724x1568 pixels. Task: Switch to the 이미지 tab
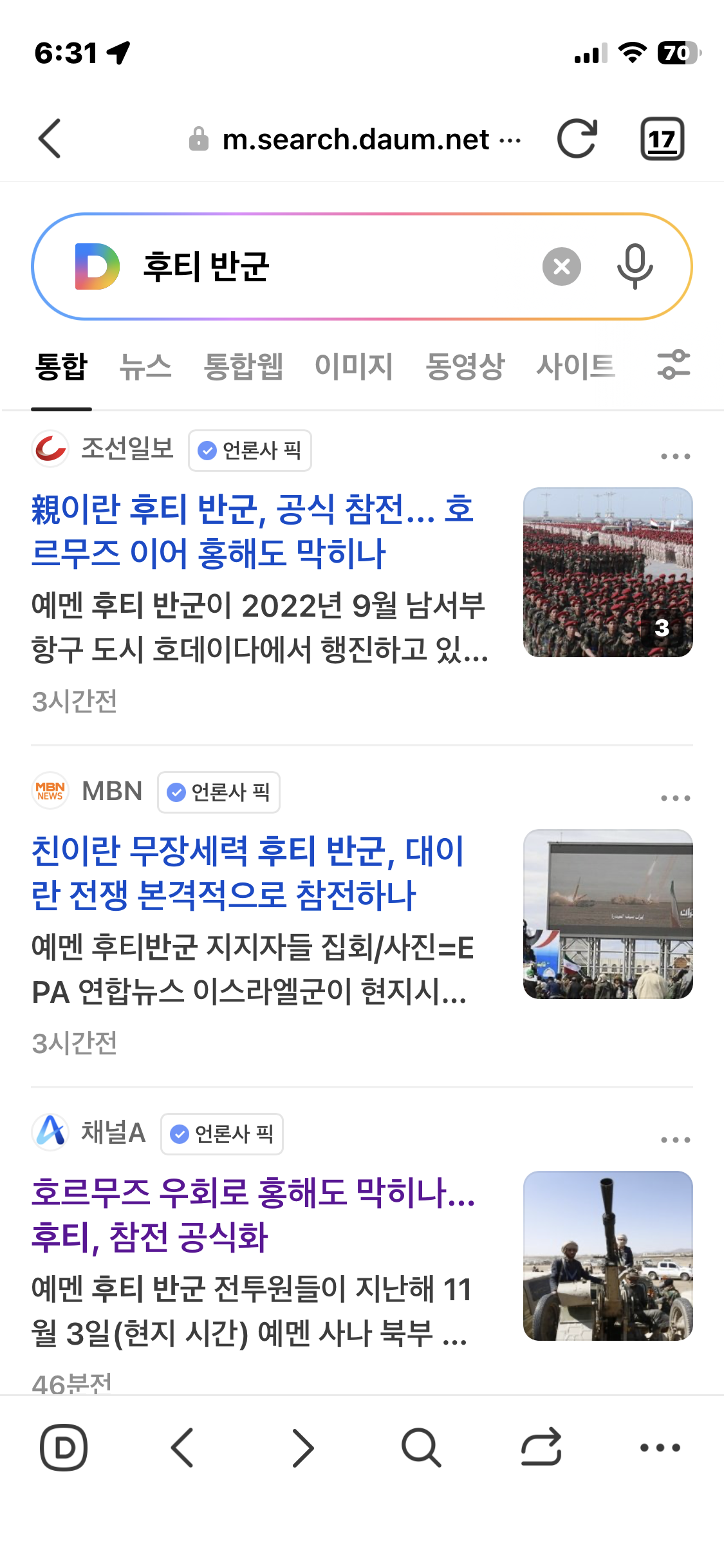point(353,367)
